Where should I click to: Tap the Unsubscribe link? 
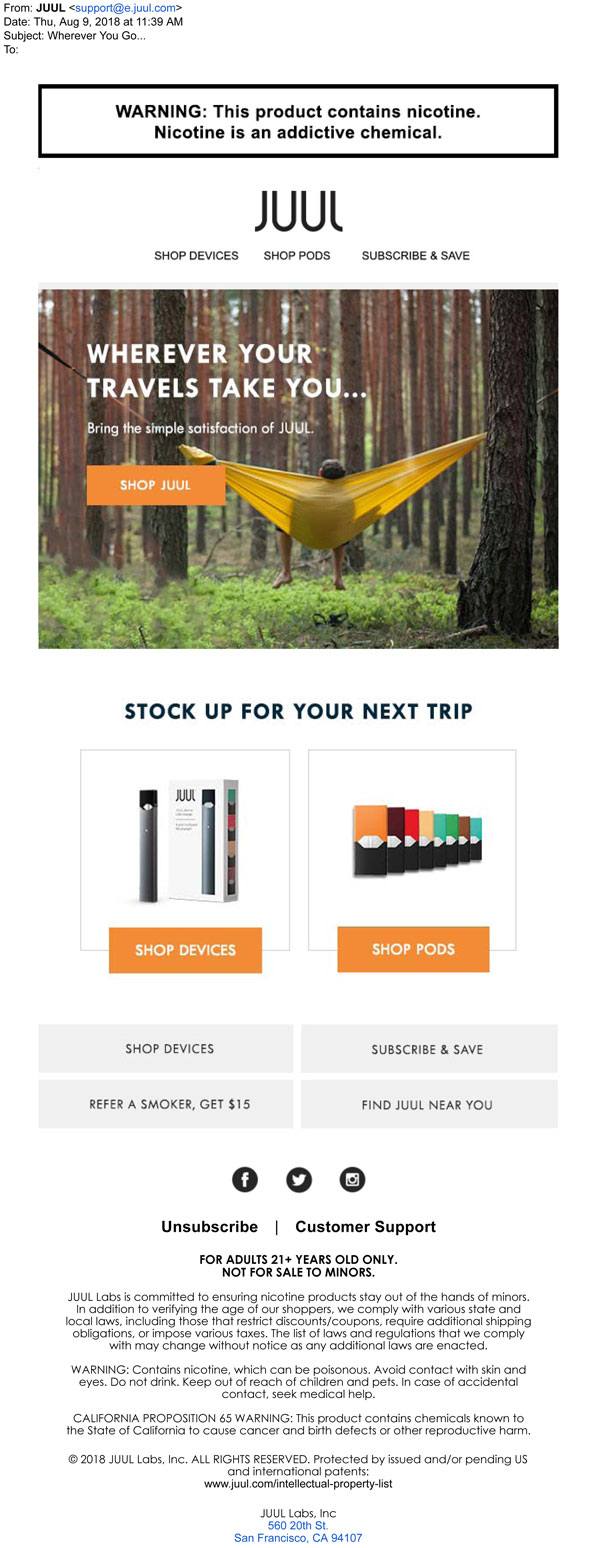(x=209, y=1227)
